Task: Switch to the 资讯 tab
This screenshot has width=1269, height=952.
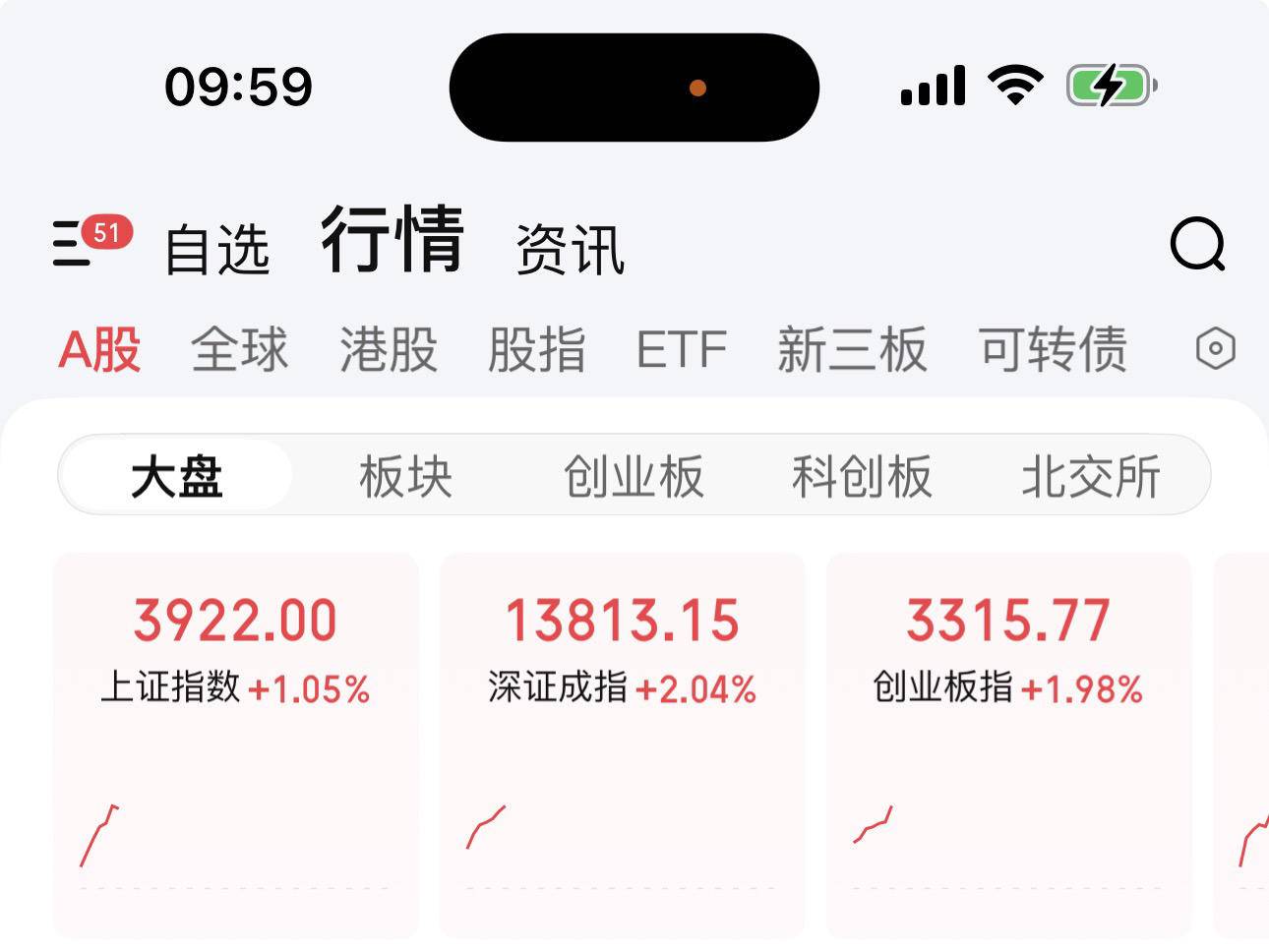Action: coord(571,248)
